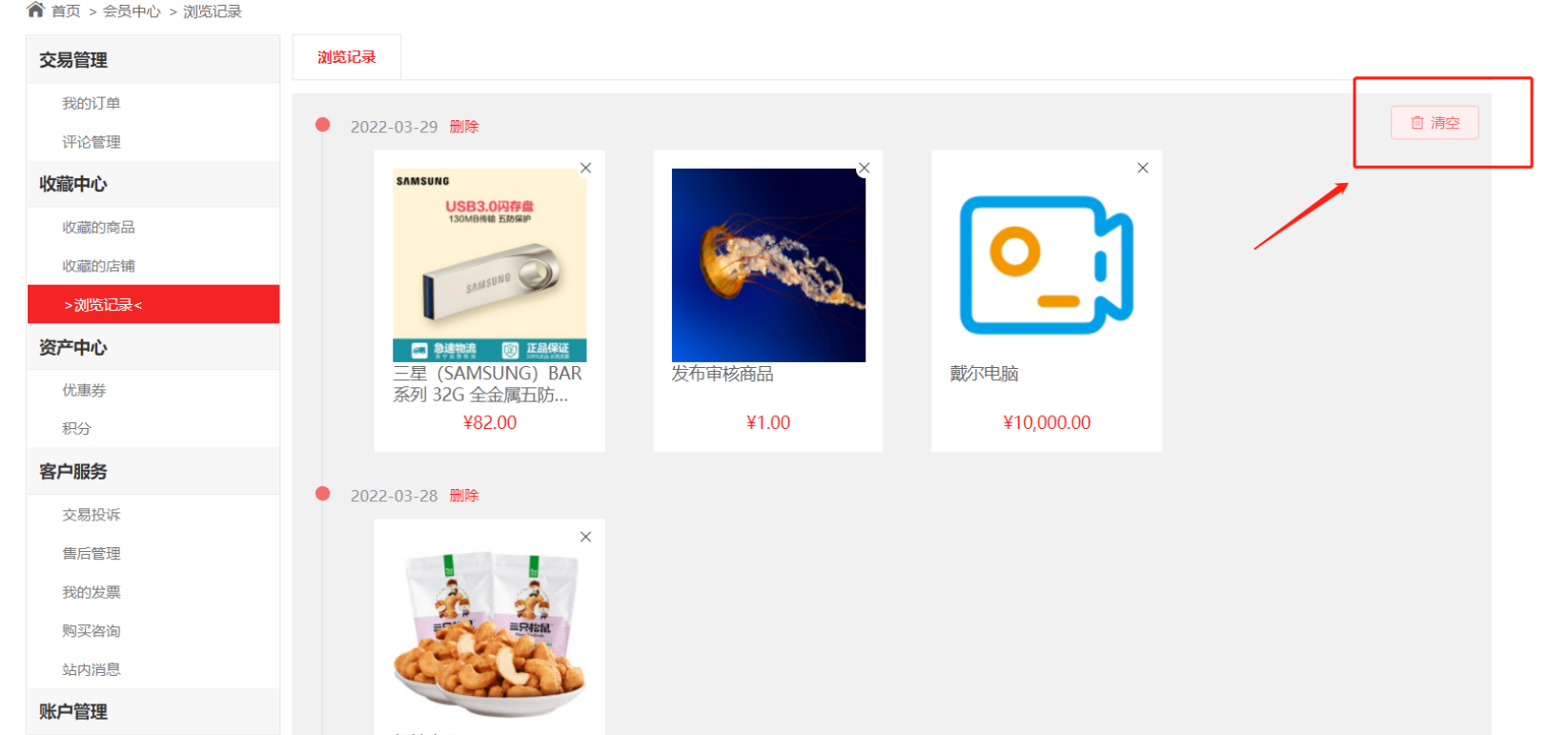The height and width of the screenshot is (735, 1568).
Task: Open 收藏的商品
Action: 98,227
